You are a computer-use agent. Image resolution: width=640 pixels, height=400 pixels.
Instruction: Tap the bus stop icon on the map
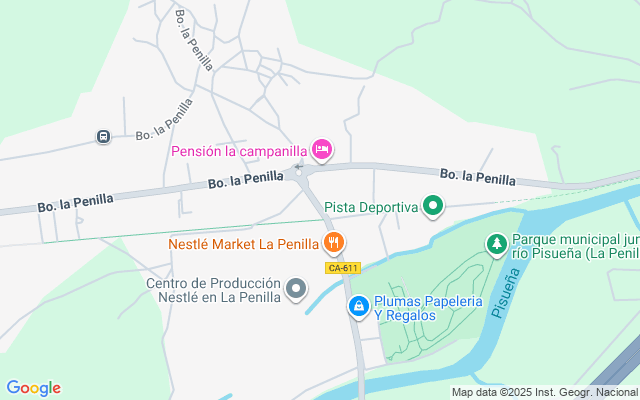coord(103,136)
